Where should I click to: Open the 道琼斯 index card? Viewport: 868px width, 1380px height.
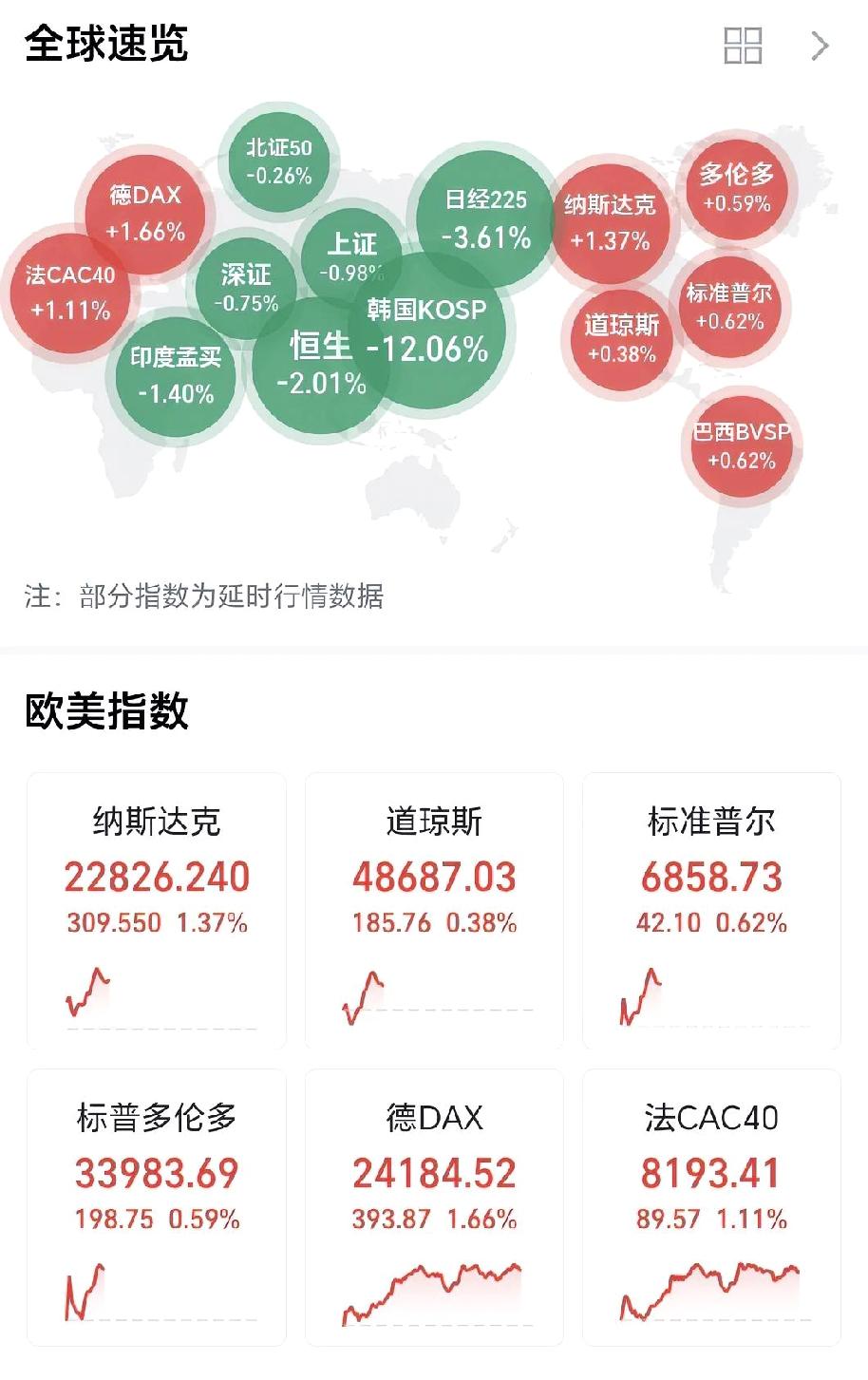click(x=434, y=912)
